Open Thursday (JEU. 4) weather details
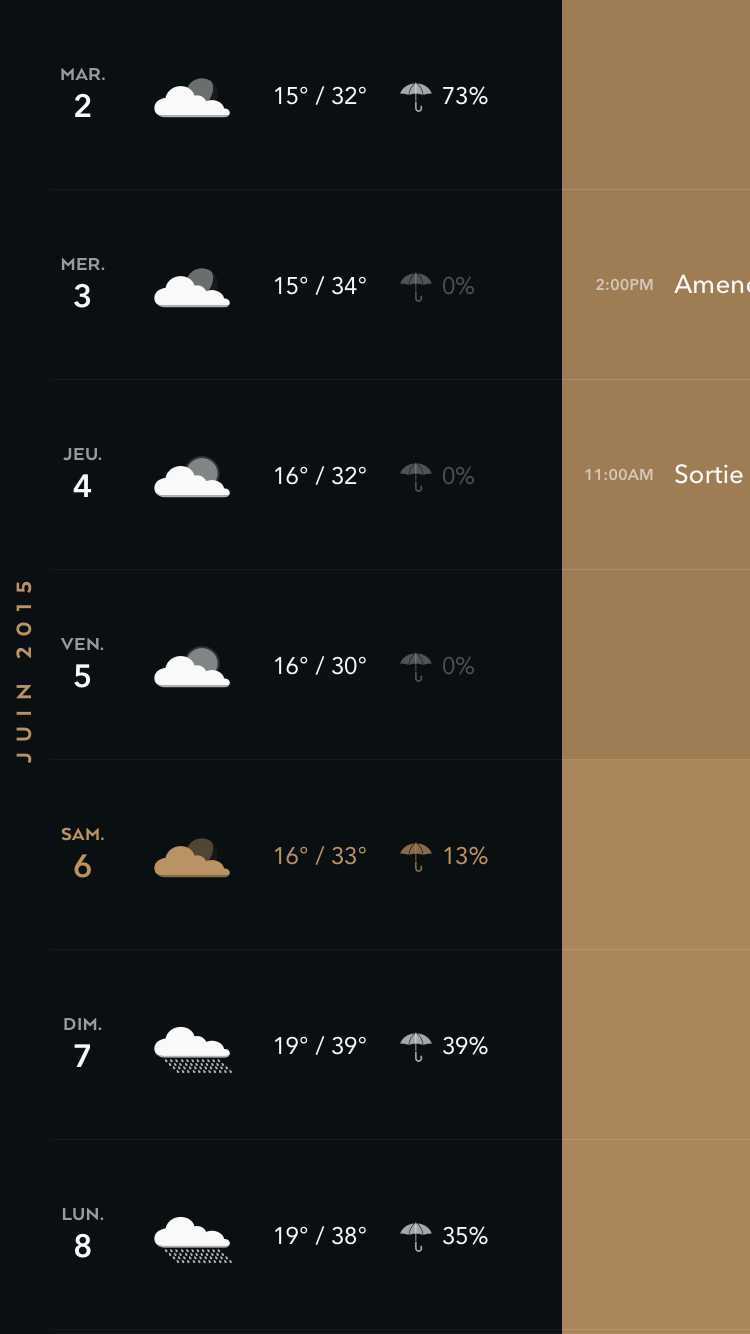Screen dimensions: 750x1334 coord(300,476)
